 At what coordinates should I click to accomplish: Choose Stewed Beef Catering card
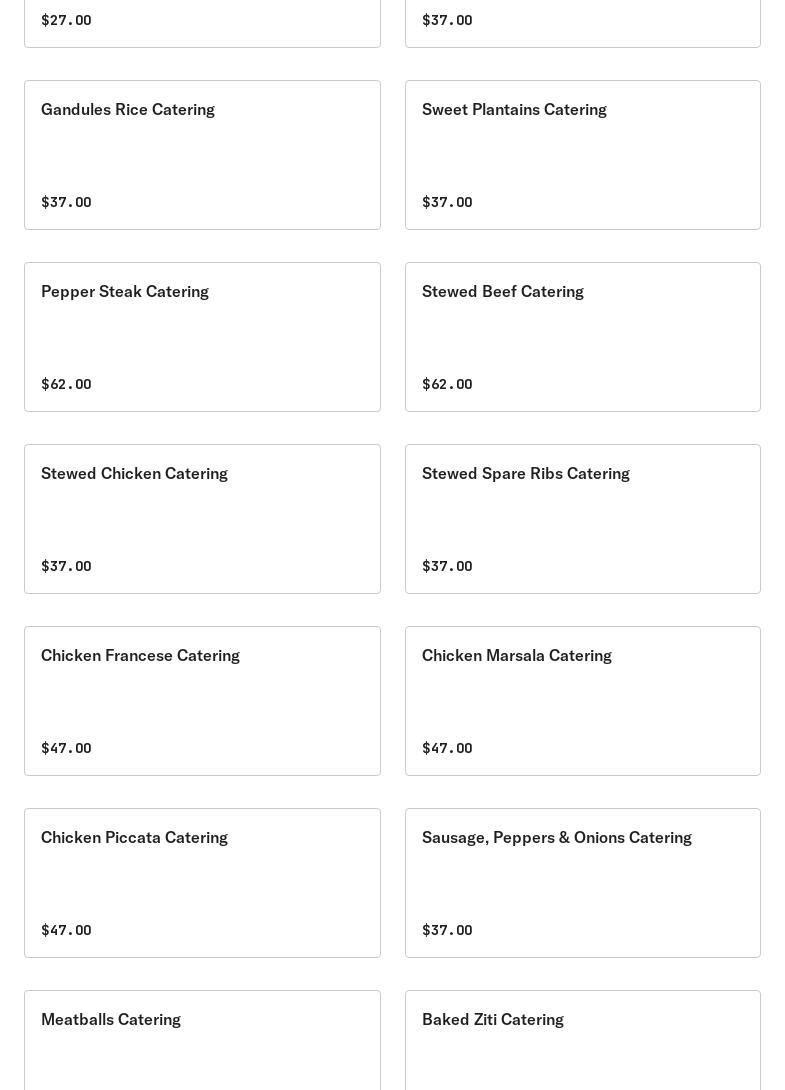(582, 337)
